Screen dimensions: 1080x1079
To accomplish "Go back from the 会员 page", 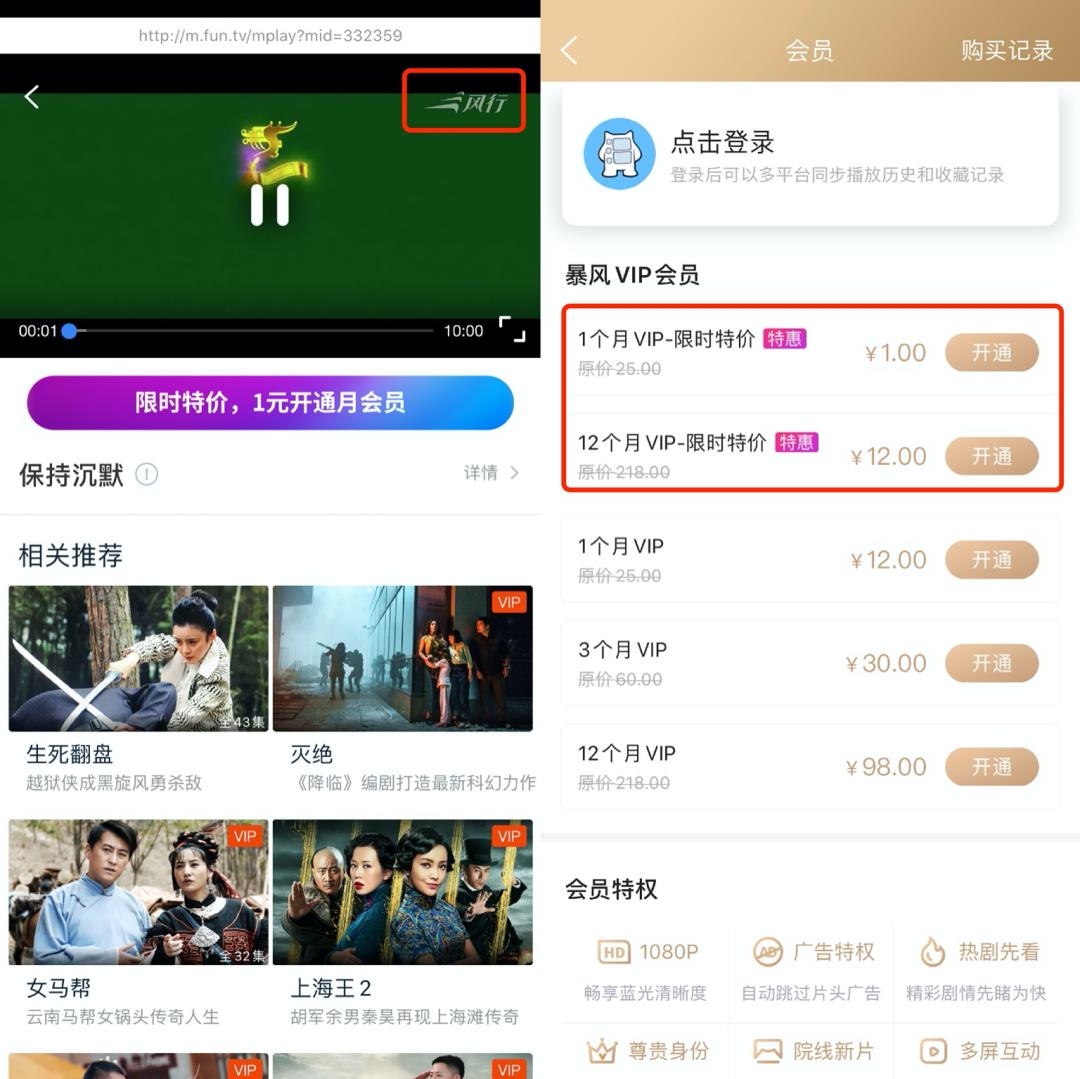I will [x=570, y=51].
